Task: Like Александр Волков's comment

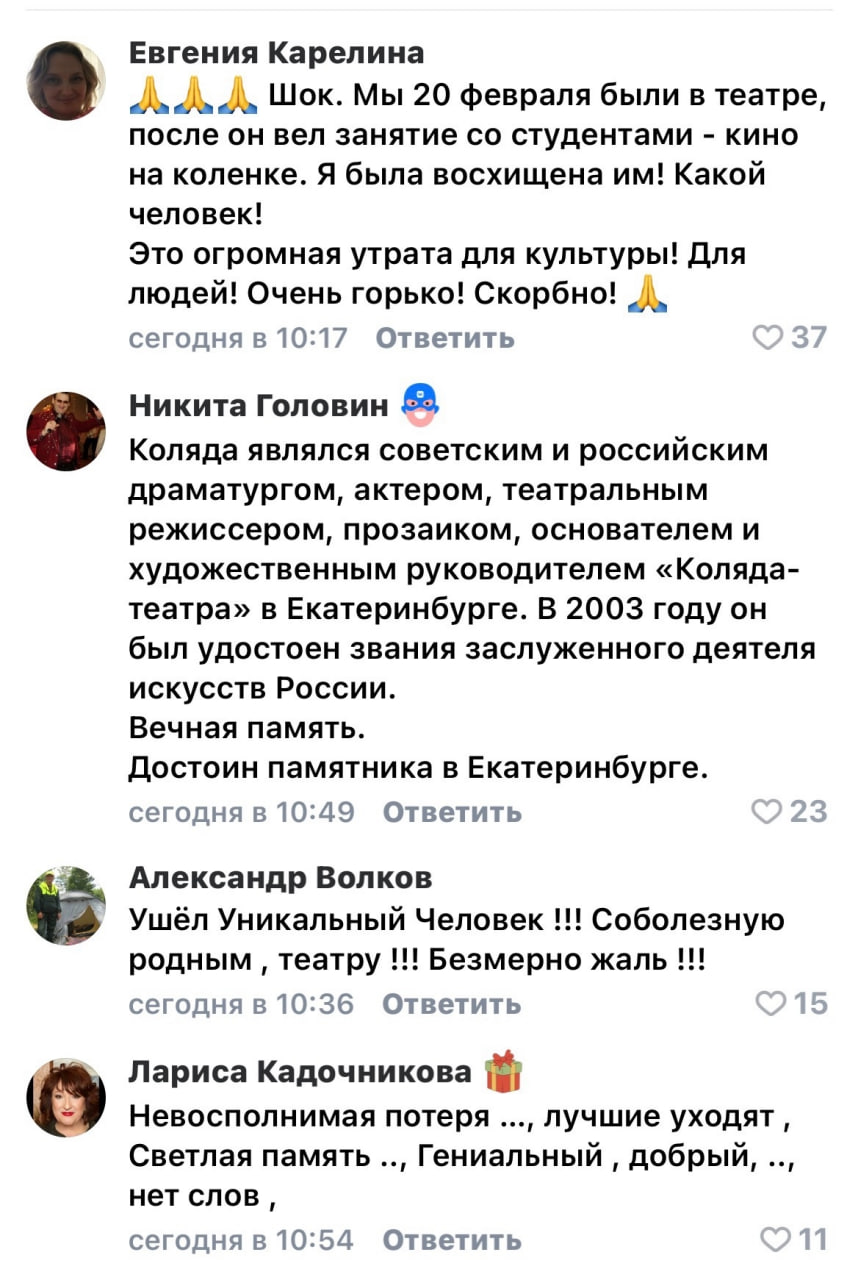Action: [x=771, y=1004]
